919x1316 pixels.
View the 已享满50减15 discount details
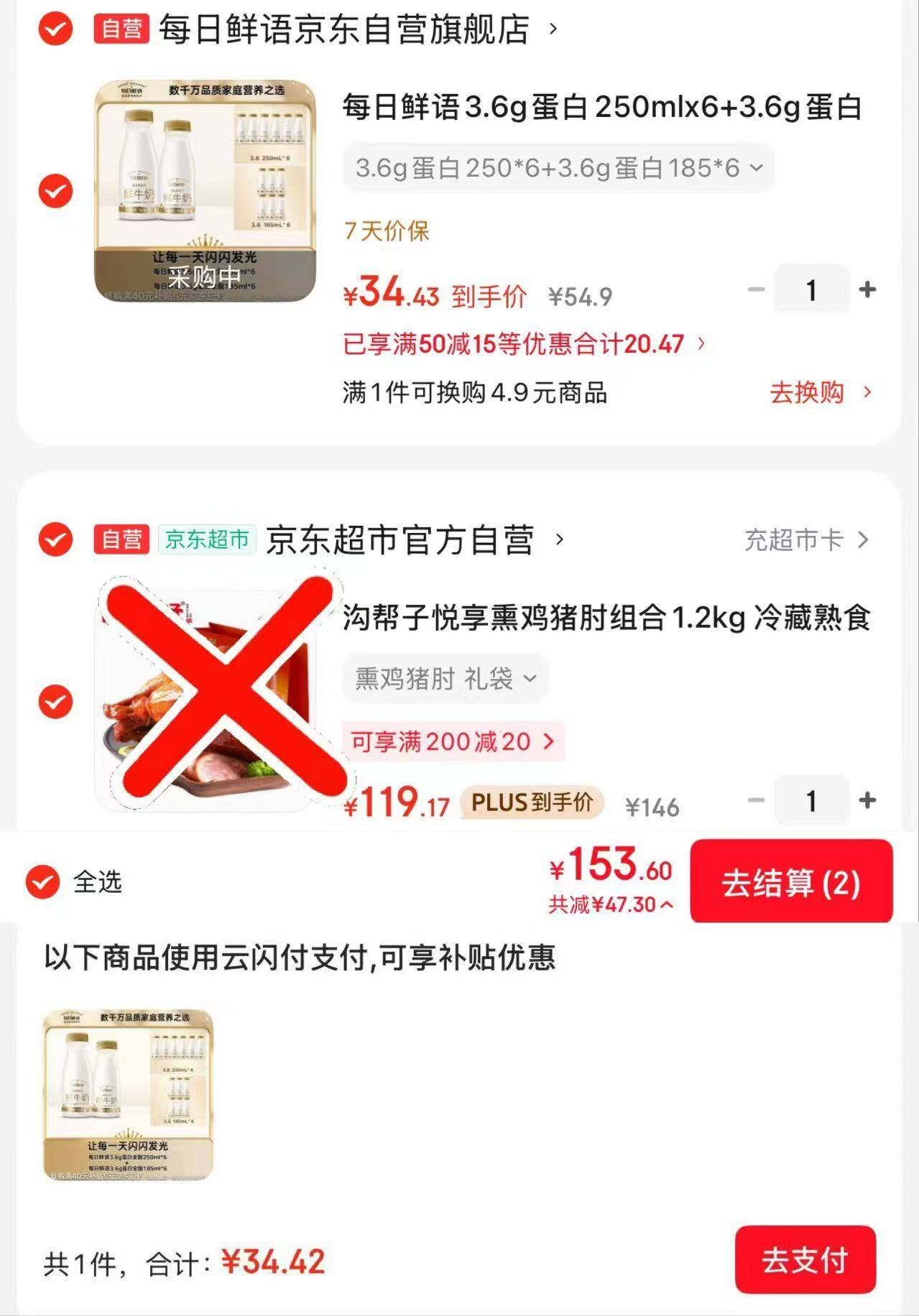(x=523, y=344)
